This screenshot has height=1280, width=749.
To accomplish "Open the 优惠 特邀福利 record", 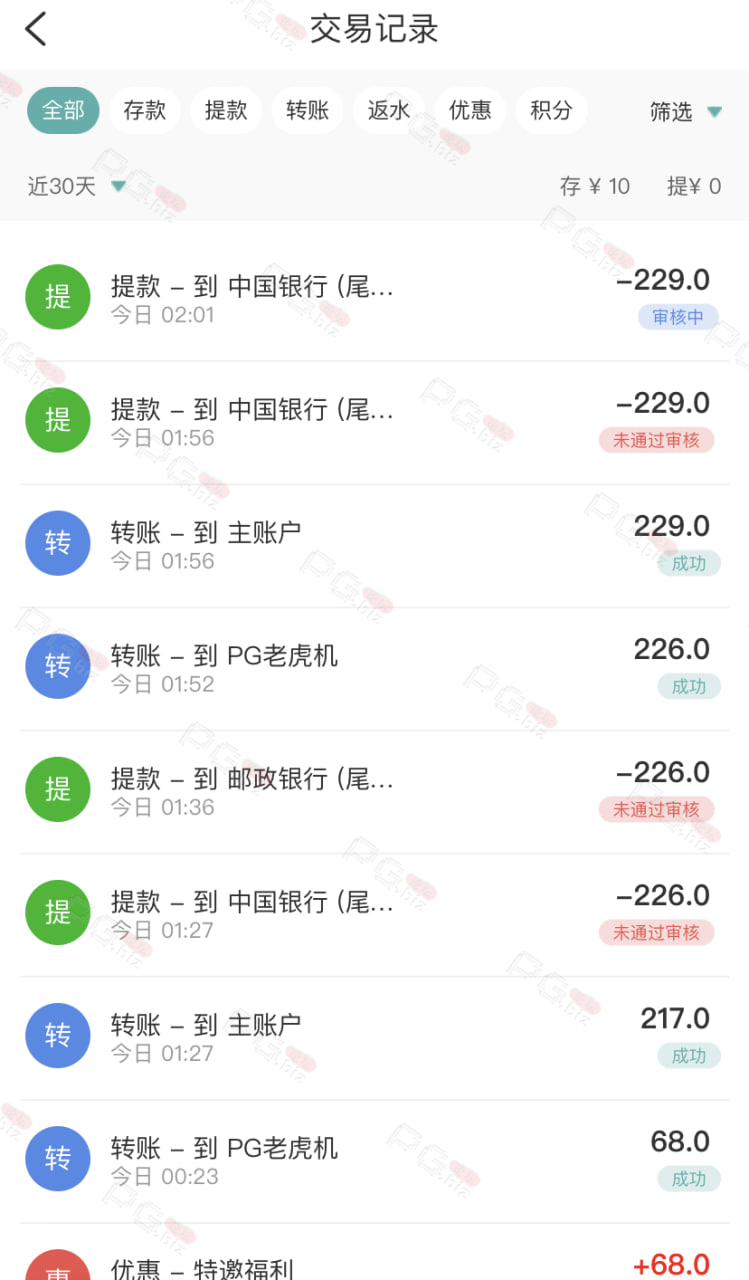I will click(374, 1252).
